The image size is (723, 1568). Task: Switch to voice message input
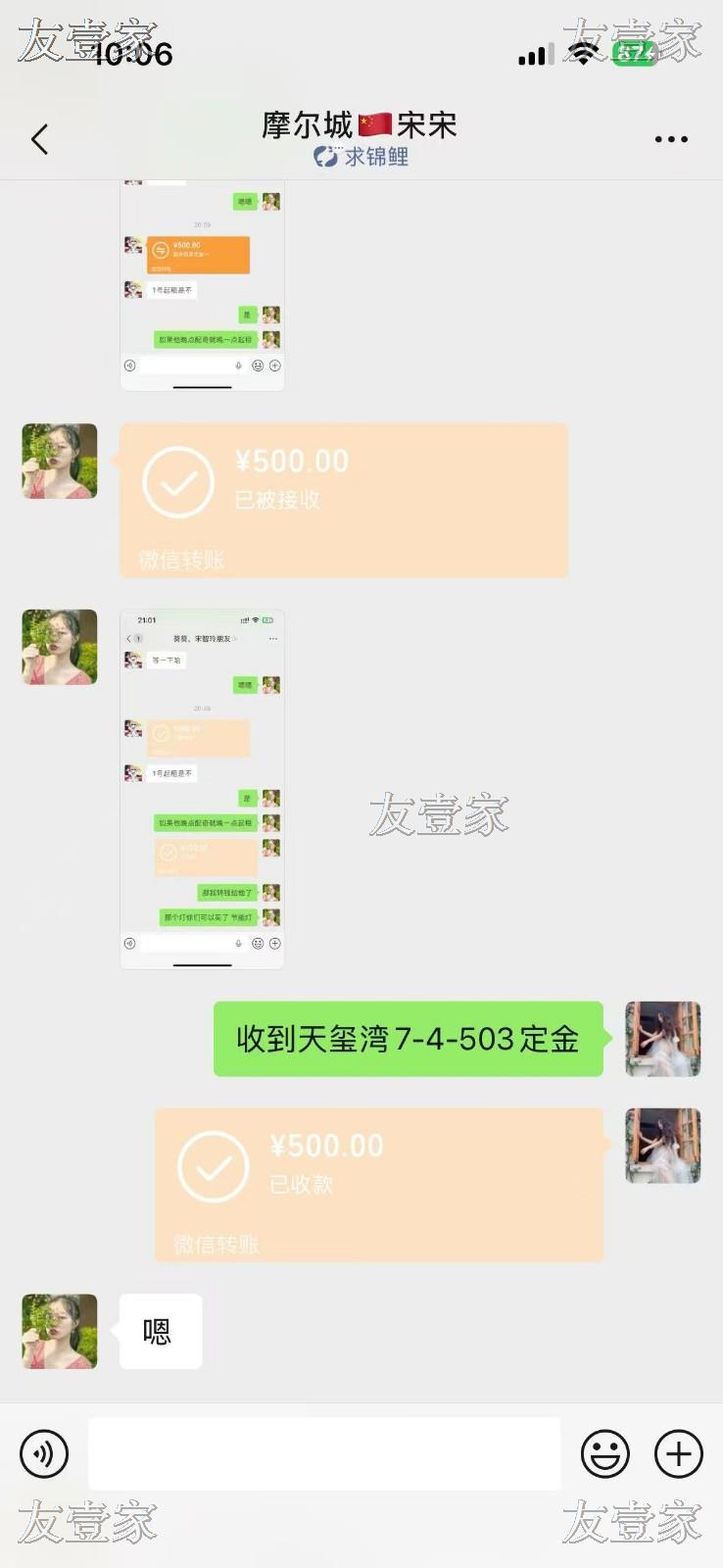pyautogui.click(x=44, y=1453)
